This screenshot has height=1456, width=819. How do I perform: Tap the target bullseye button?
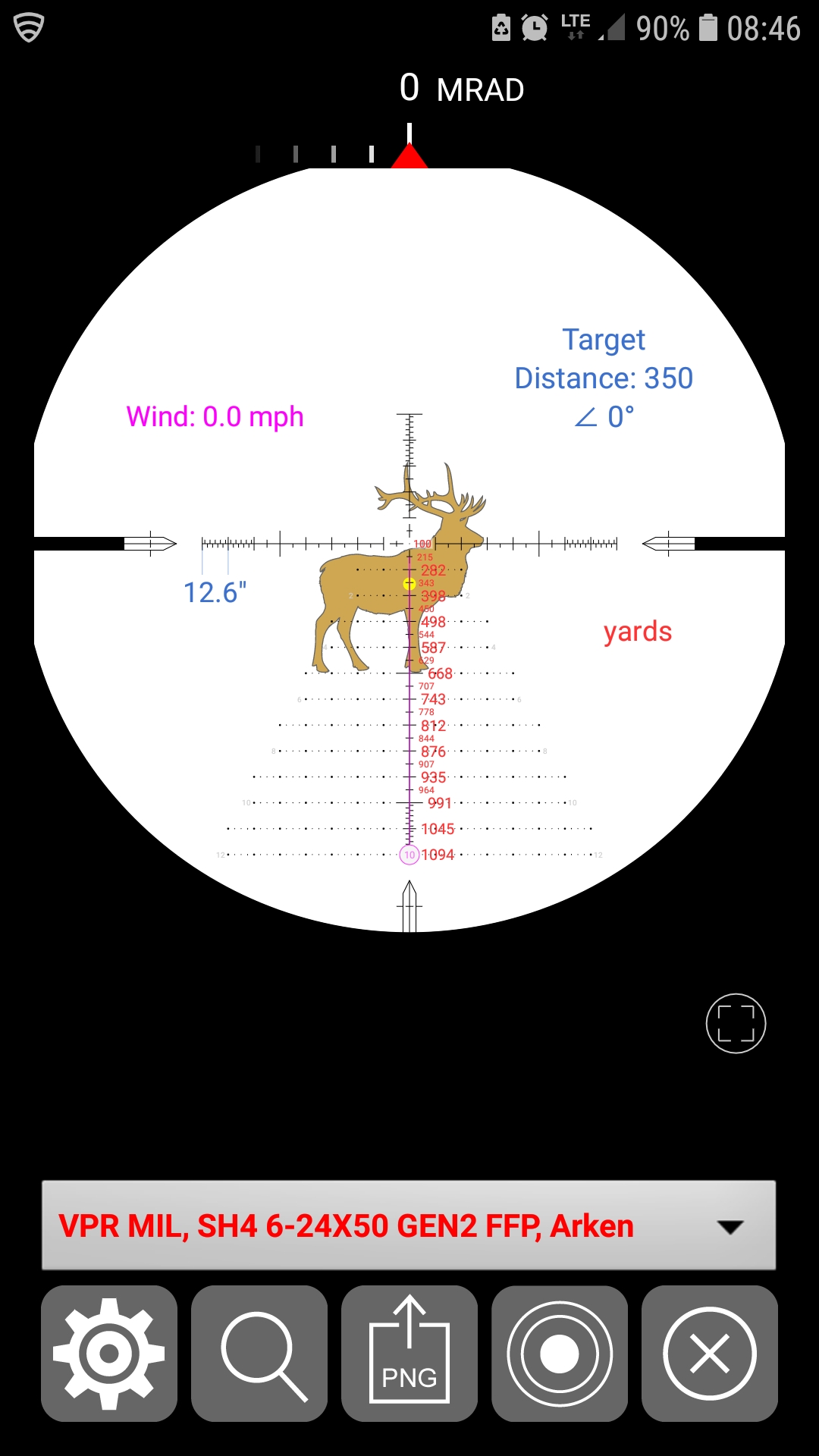pyautogui.click(x=560, y=1354)
